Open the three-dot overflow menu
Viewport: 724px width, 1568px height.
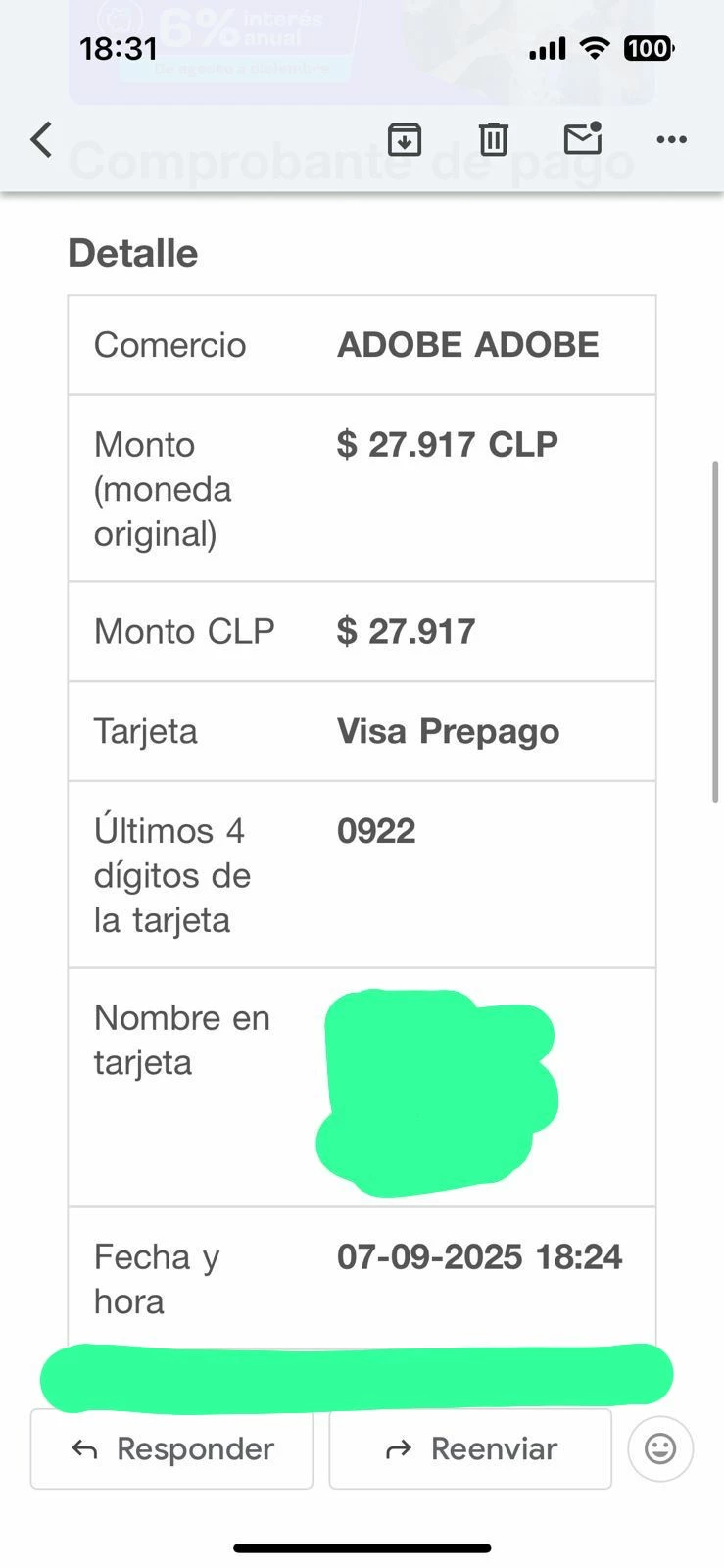[671, 140]
